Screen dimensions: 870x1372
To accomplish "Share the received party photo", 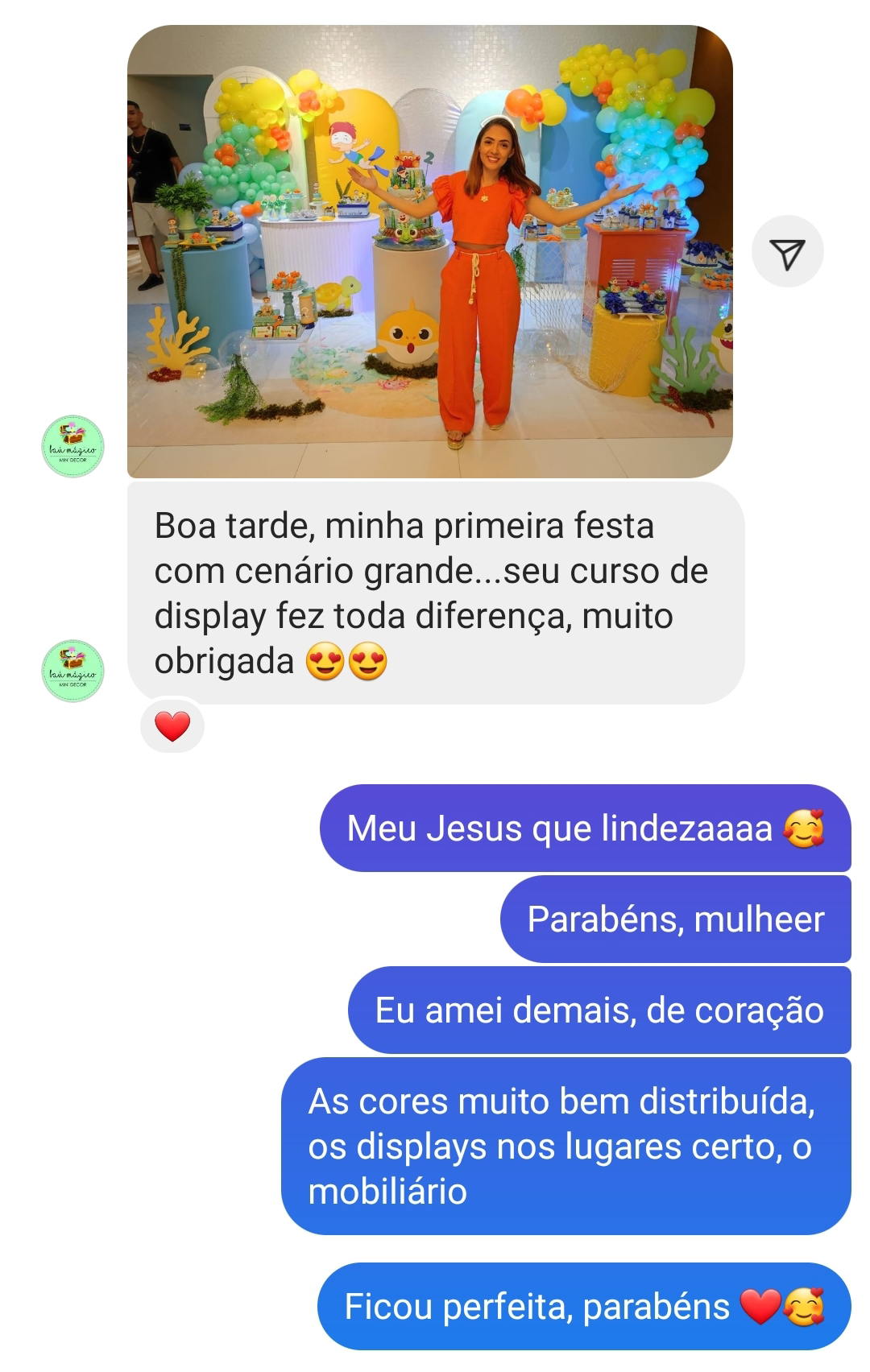I will point(787,252).
